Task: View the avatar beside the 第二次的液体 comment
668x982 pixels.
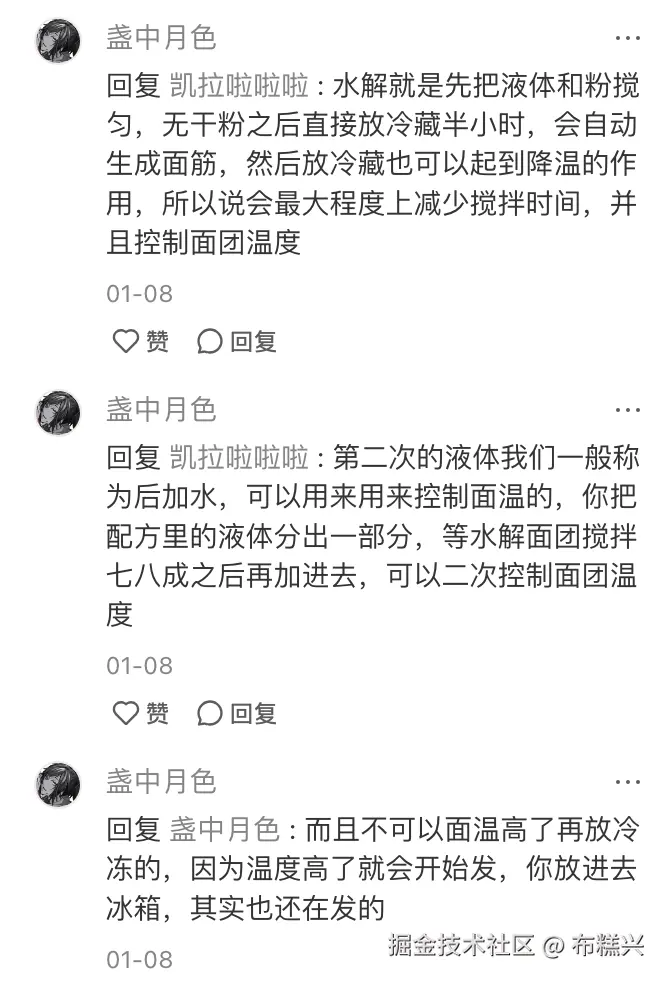Action: 59,413
